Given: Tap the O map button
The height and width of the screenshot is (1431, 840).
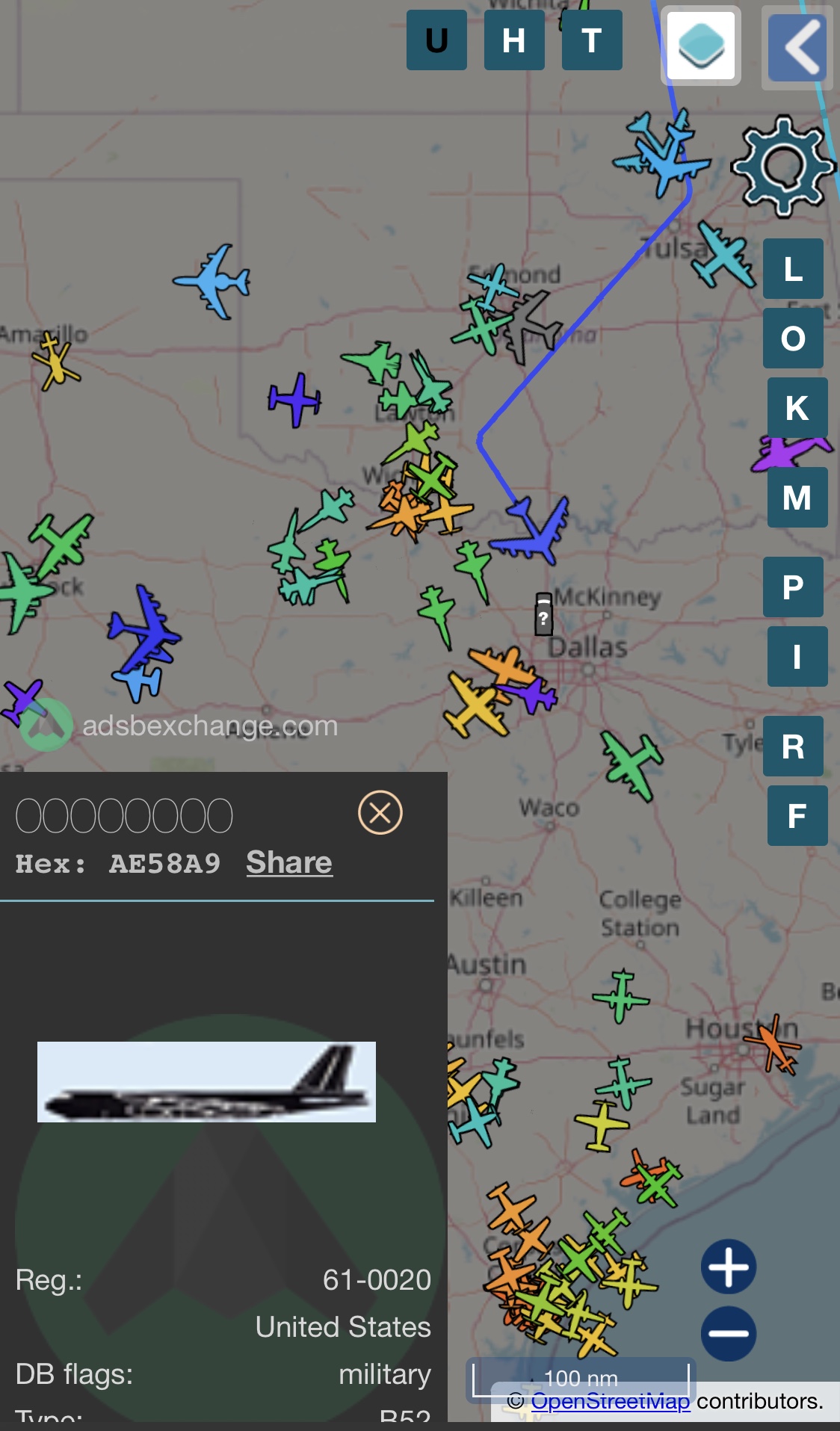Looking at the screenshot, I should click(793, 339).
